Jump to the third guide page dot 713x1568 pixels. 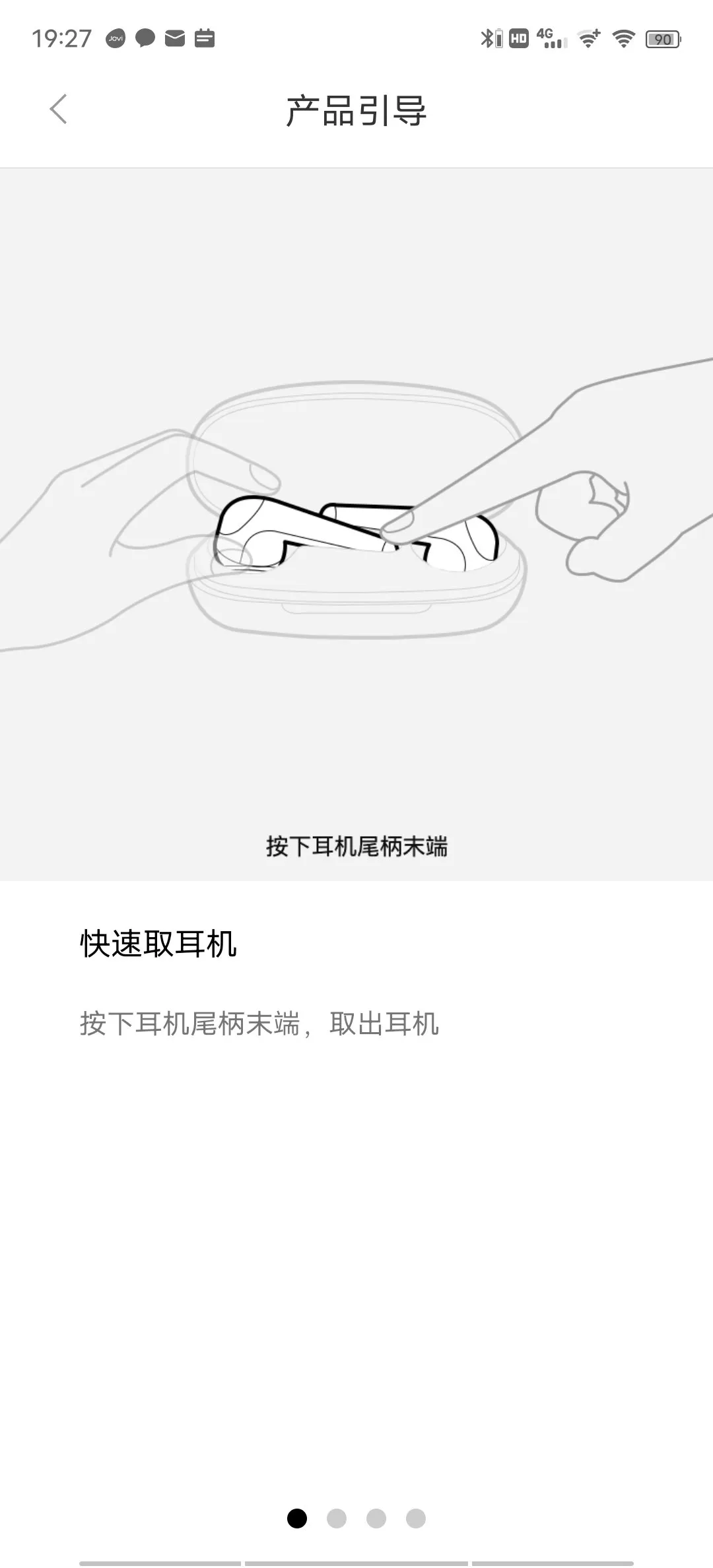[376, 1519]
